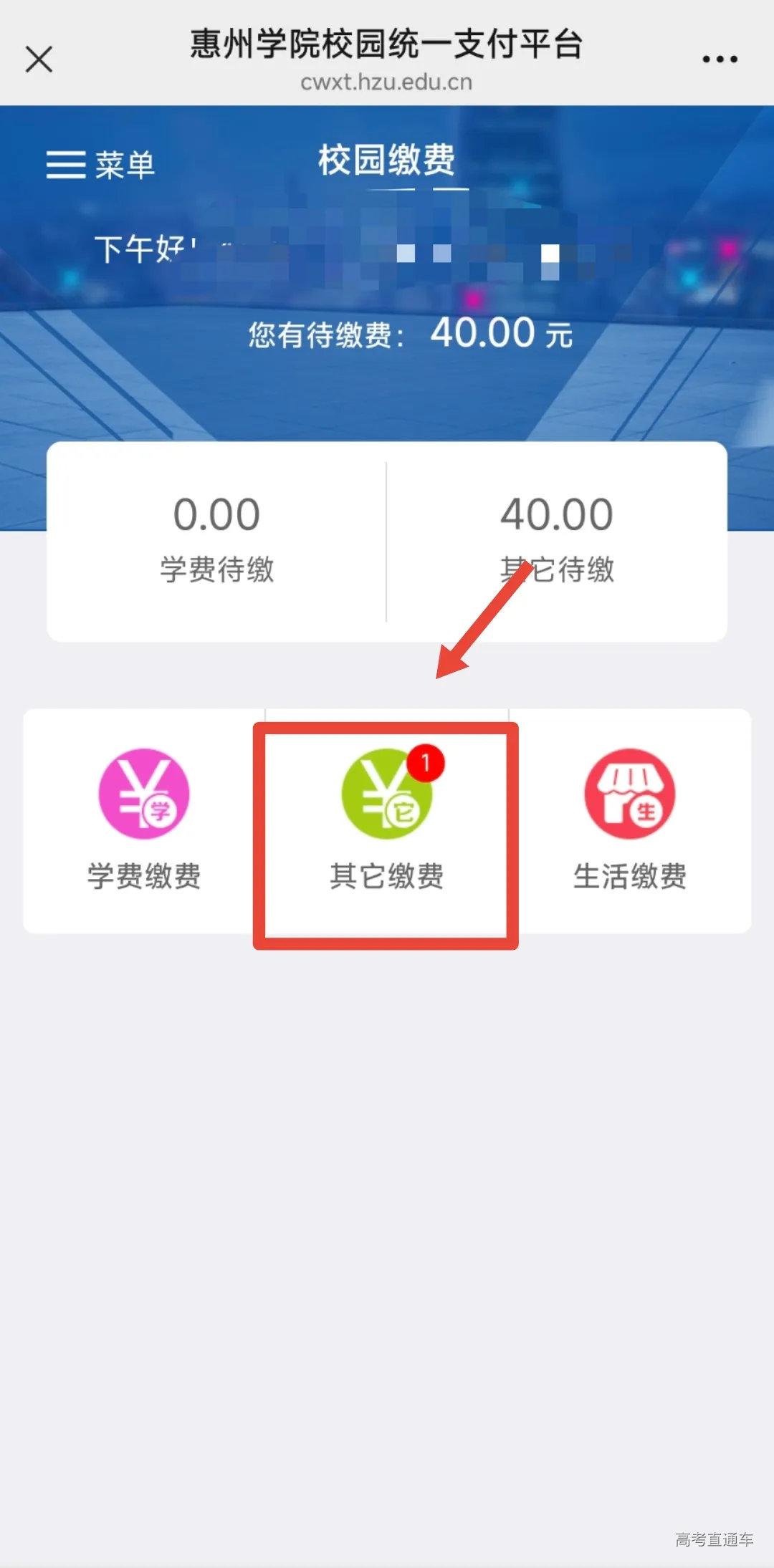
Task: Open the green 其它缴费 other payments icon
Action: [x=387, y=795]
